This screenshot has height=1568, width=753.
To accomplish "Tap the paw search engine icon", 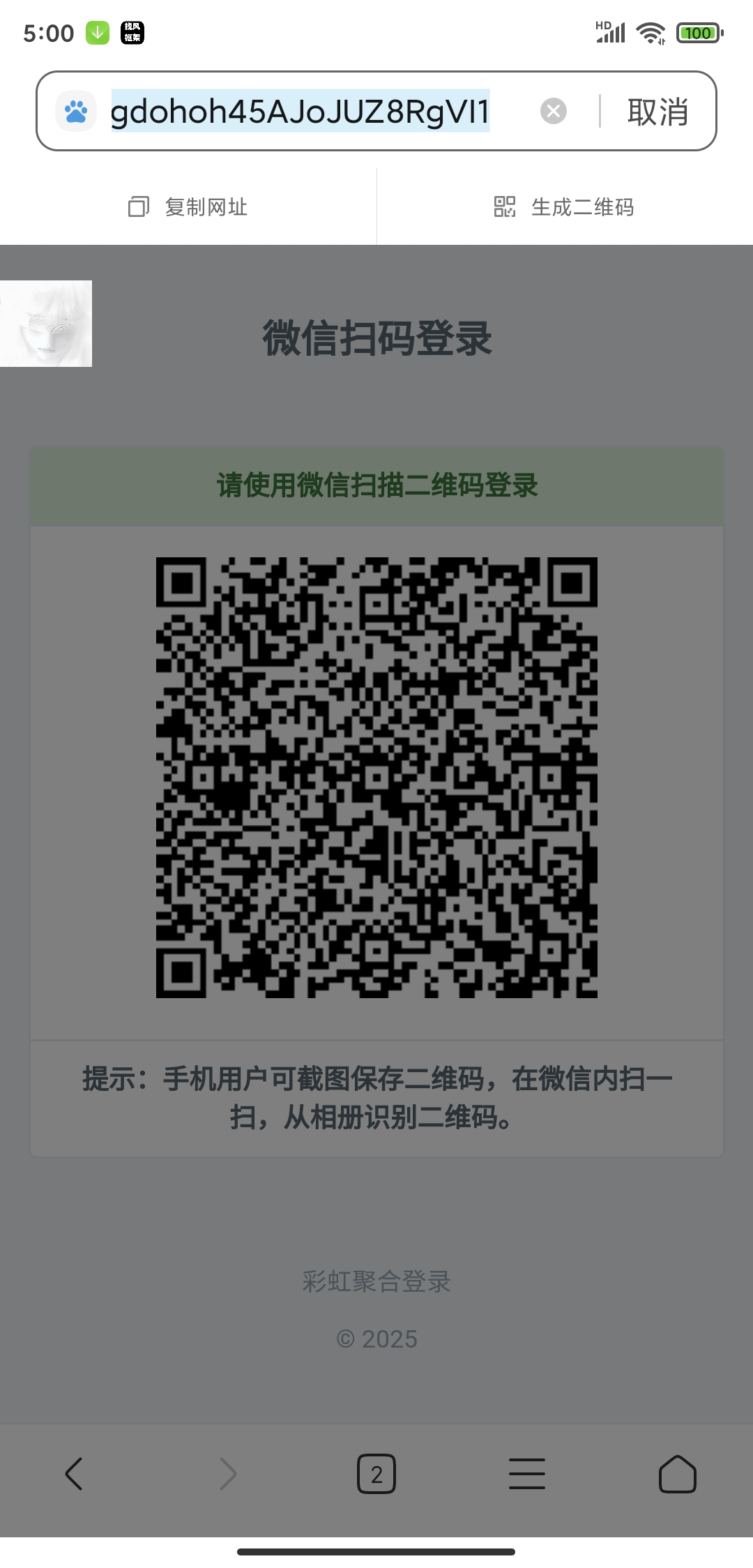I will pos(76,112).
